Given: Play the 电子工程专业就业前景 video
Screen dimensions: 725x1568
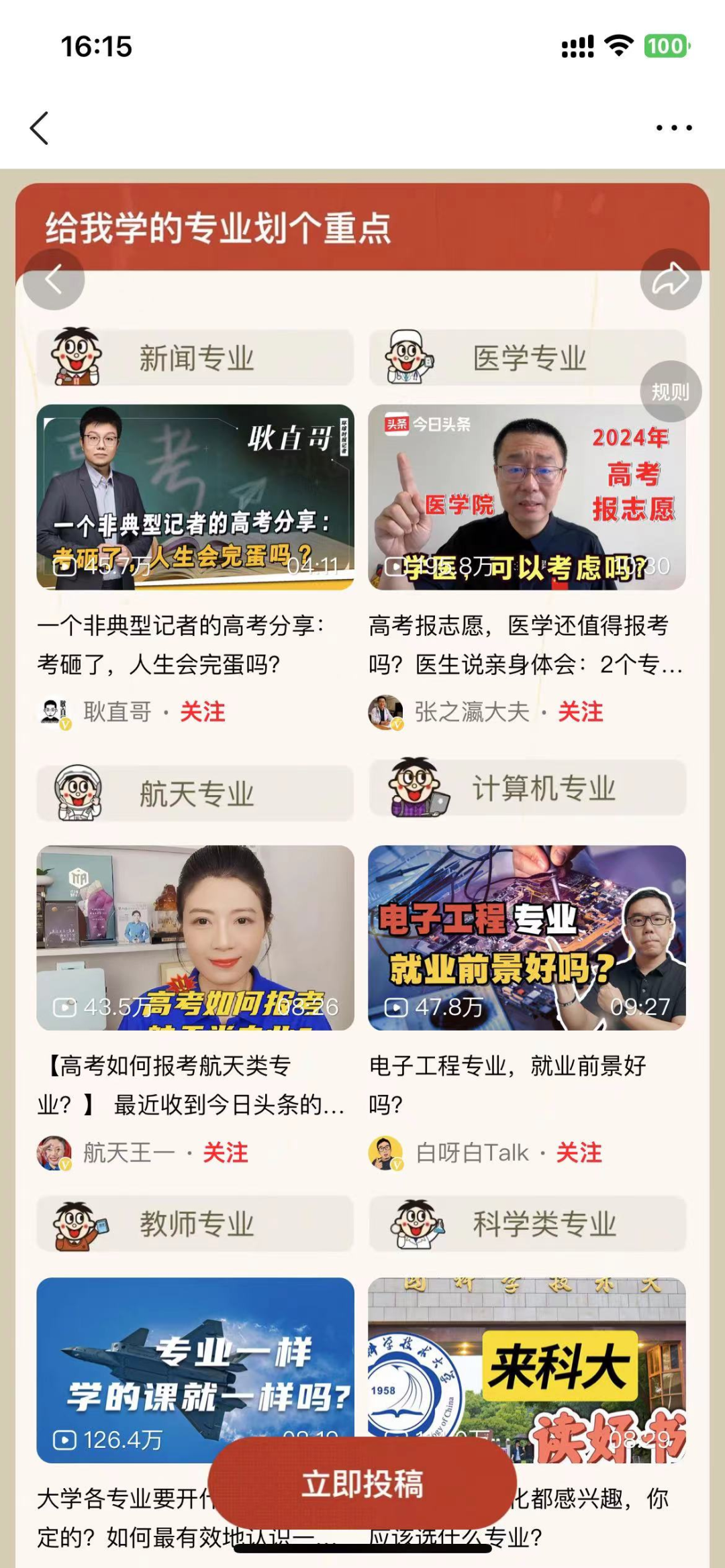Looking at the screenshot, I should point(527,937).
